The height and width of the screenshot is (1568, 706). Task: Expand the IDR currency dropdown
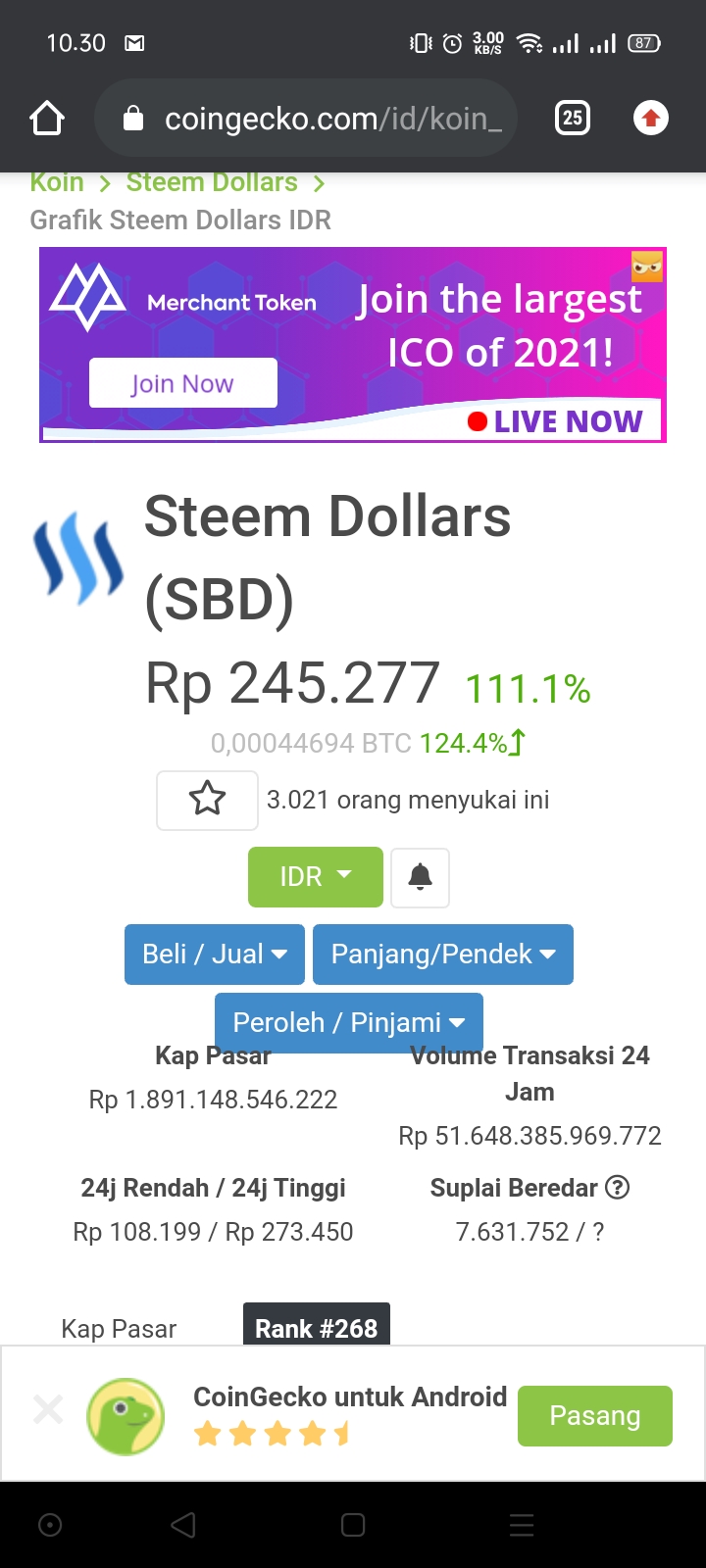[315, 876]
